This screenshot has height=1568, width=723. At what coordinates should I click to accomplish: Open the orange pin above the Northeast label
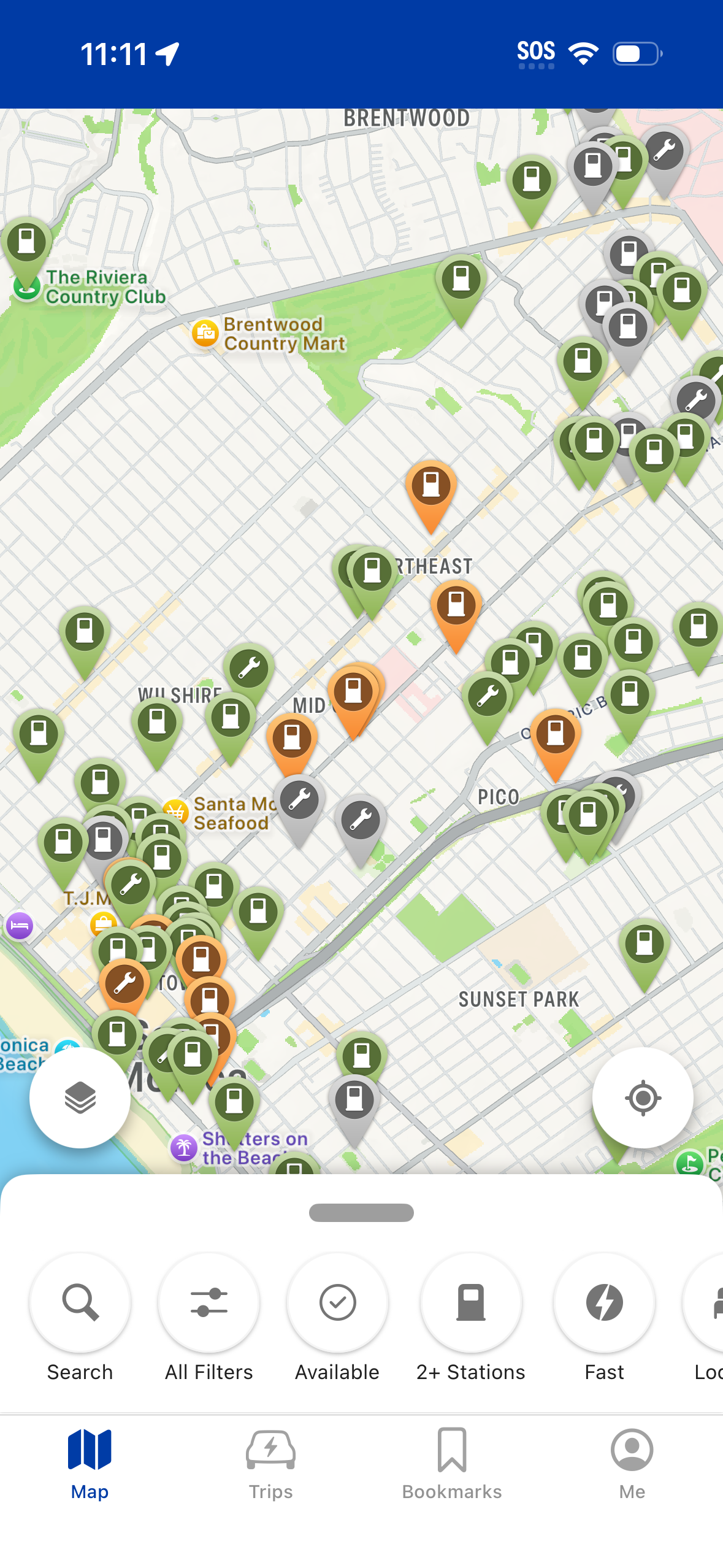(431, 487)
